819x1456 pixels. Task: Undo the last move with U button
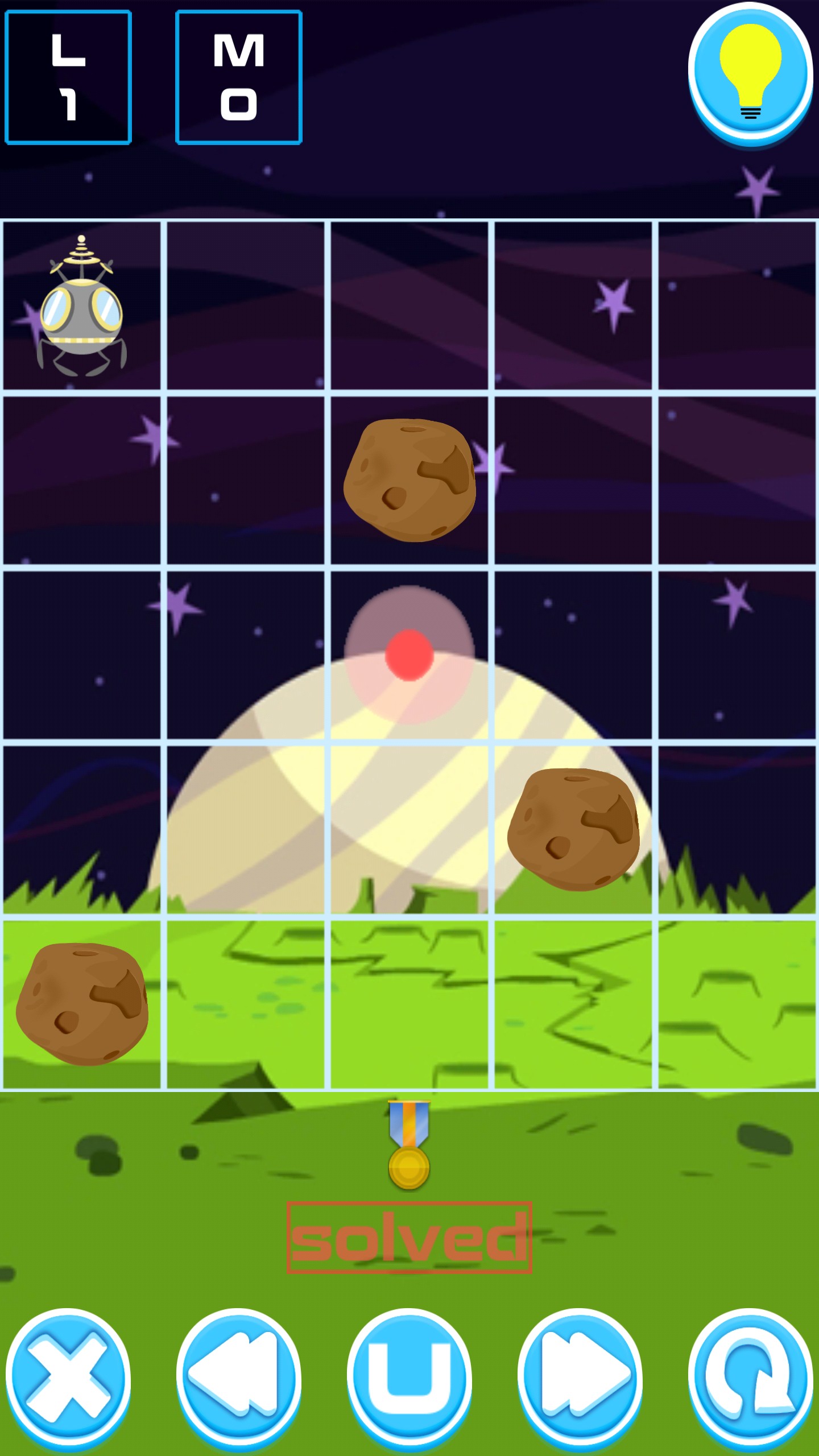click(409, 1377)
